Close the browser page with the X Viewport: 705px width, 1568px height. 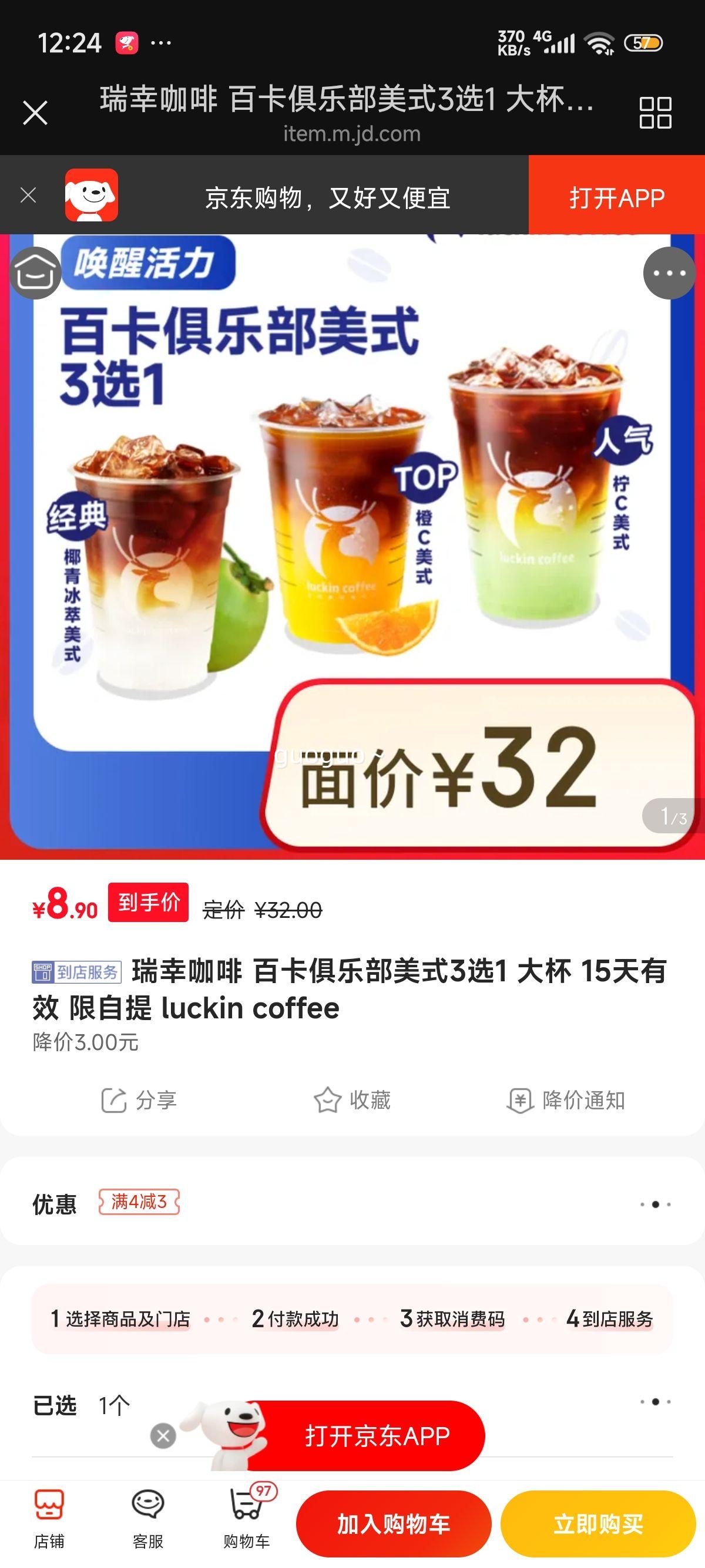tap(35, 113)
